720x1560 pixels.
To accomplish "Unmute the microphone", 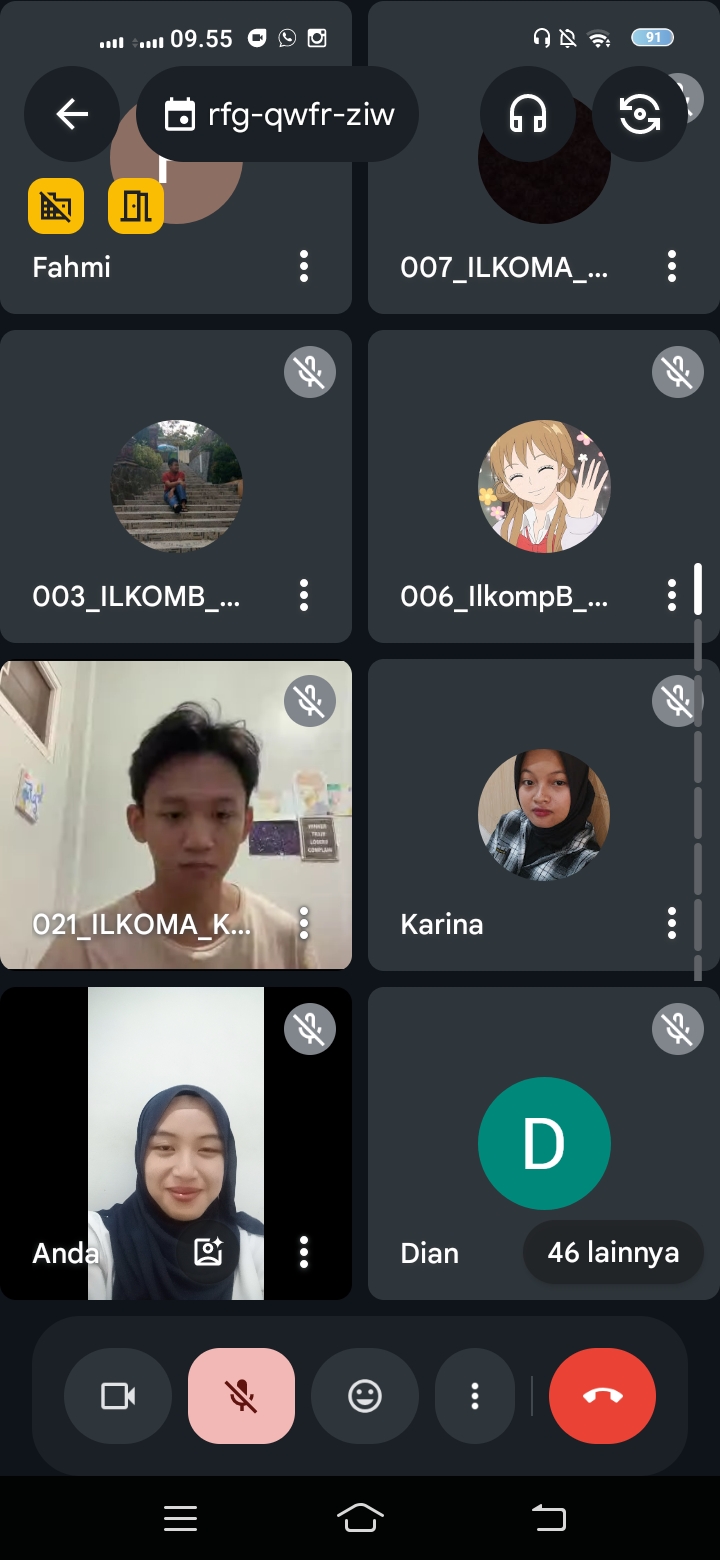I will click(x=241, y=1396).
